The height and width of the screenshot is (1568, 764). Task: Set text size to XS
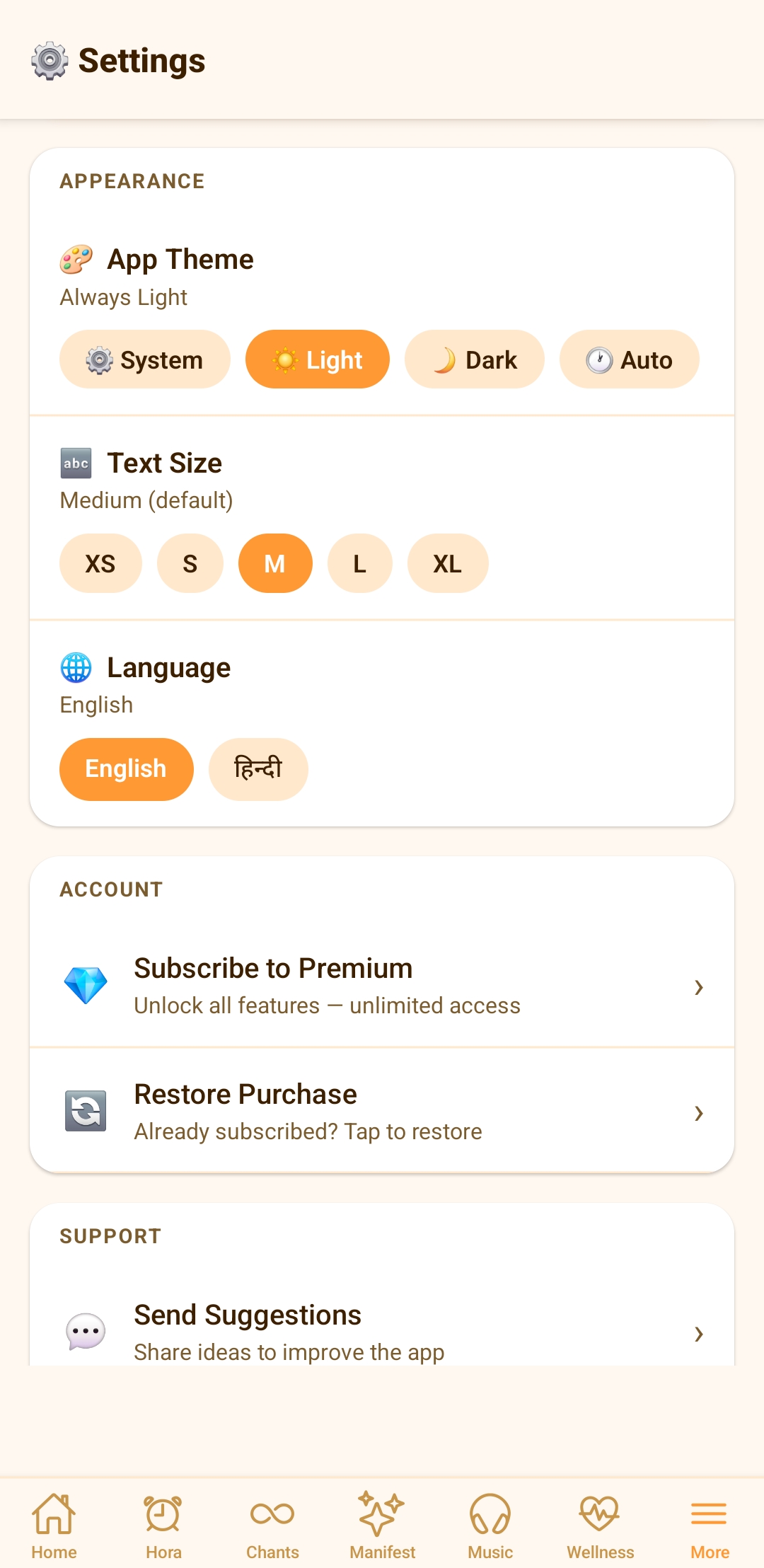[x=100, y=563]
